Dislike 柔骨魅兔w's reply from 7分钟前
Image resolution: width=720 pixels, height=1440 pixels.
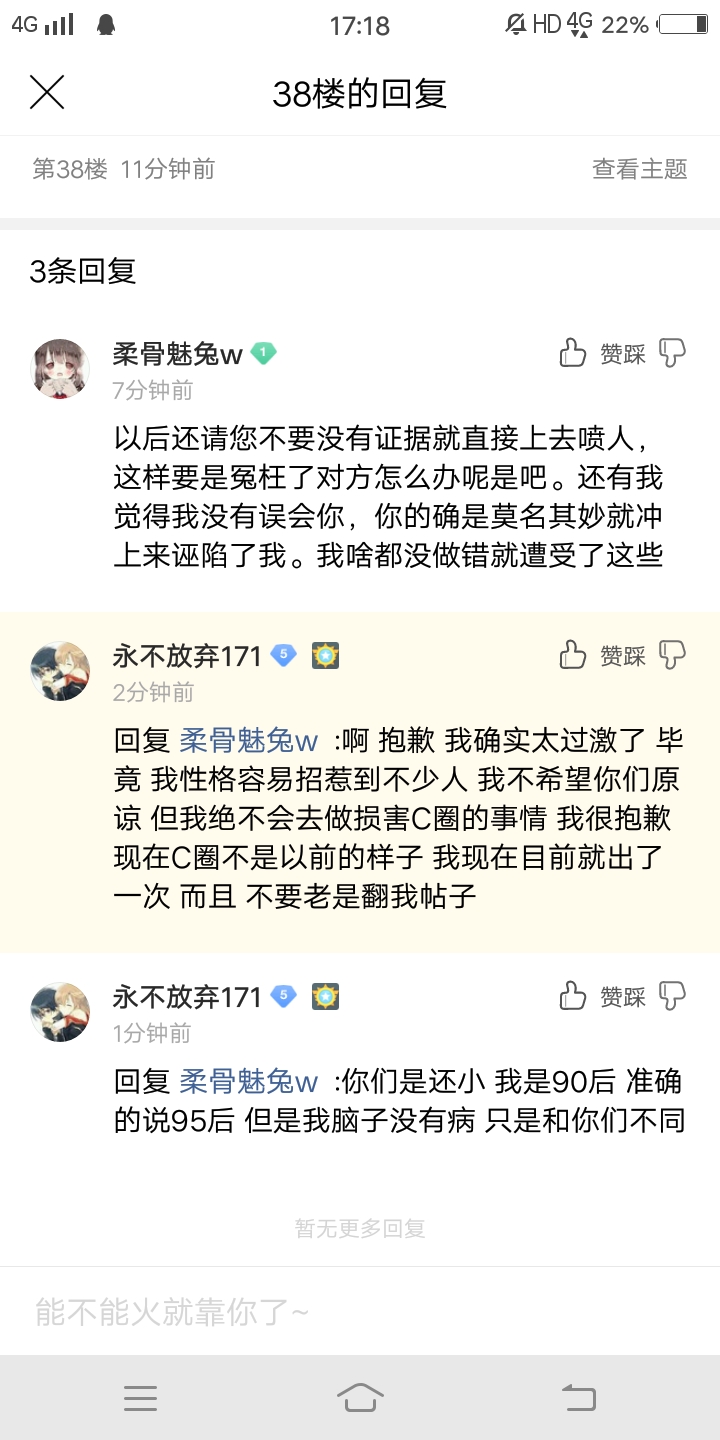point(673,353)
